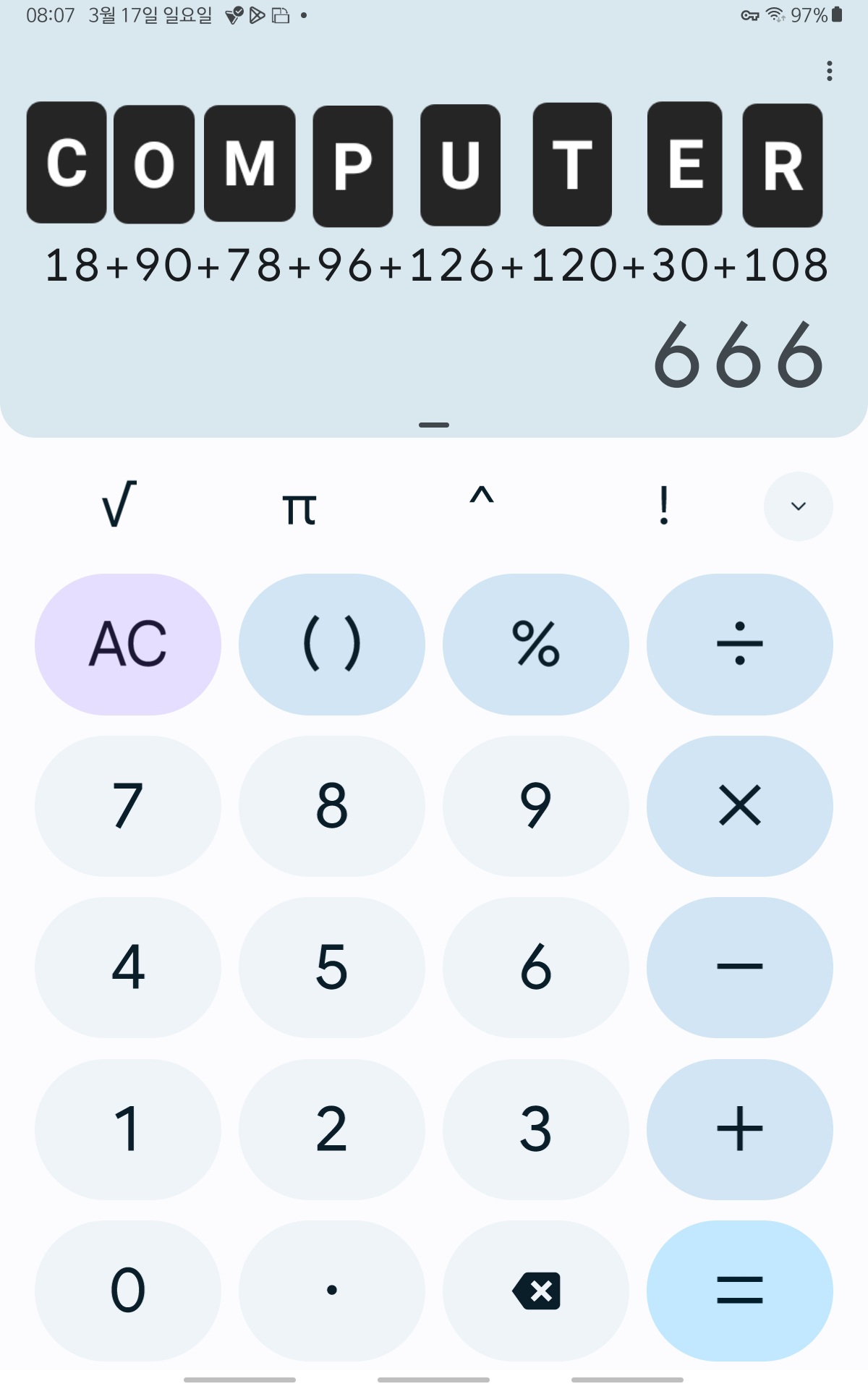
Task: Insert the factorial symbol
Action: pyautogui.click(x=663, y=505)
